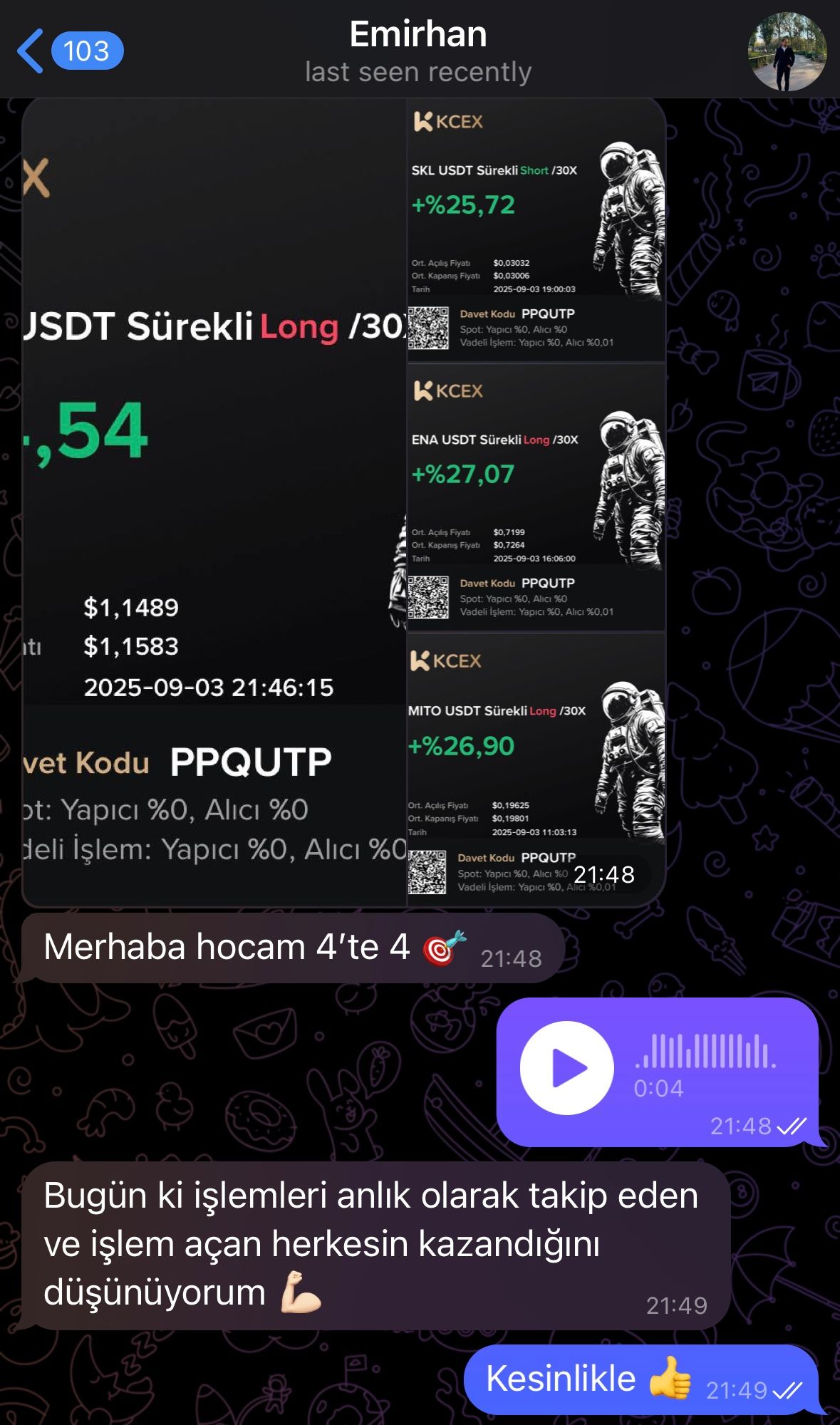The height and width of the screenshot is (1425, 840).
Task: View the ENA USDT Long +%27,07 image
Action: (536, 499)
